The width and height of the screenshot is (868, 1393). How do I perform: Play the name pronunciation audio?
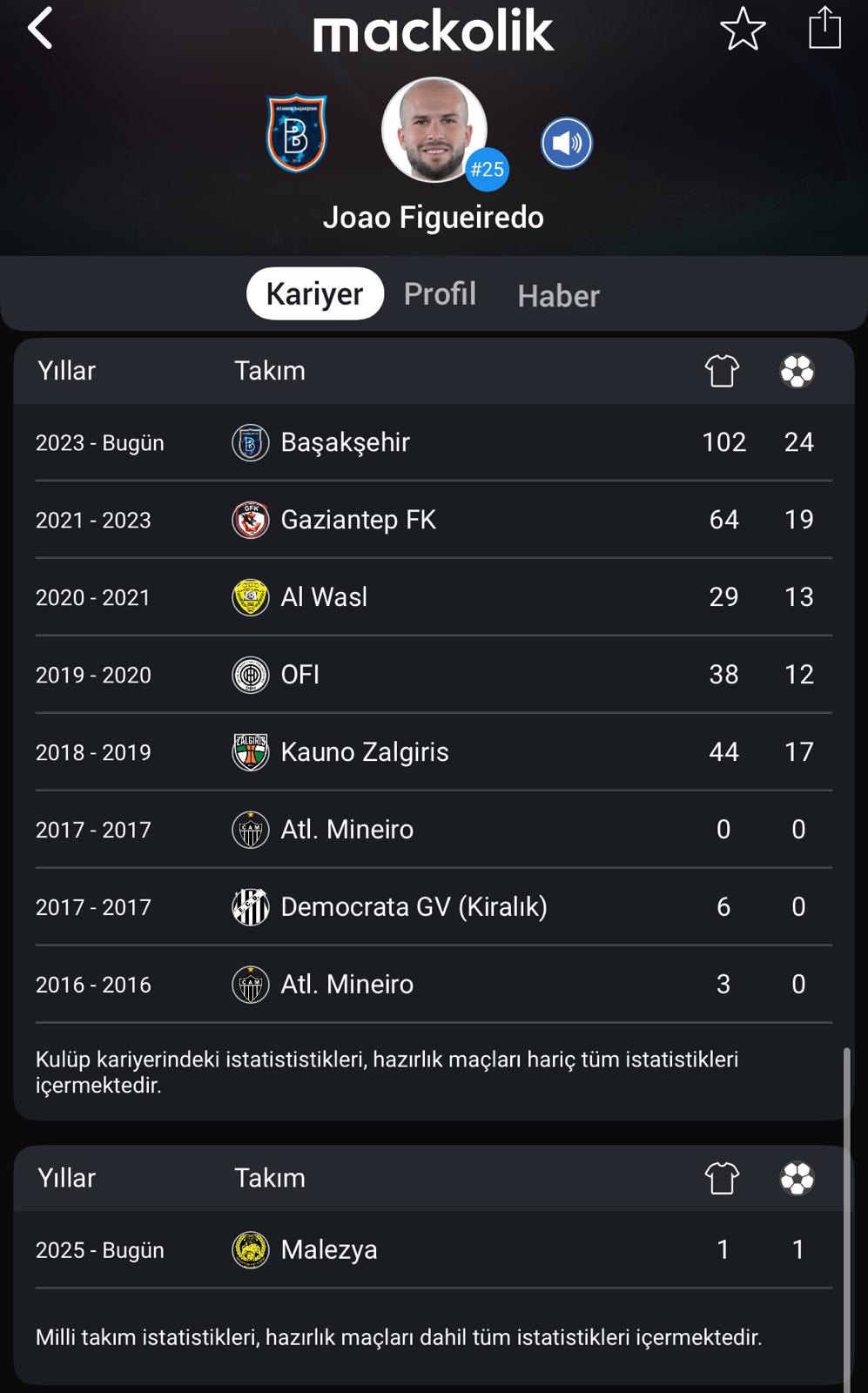(x=567, y=144)
